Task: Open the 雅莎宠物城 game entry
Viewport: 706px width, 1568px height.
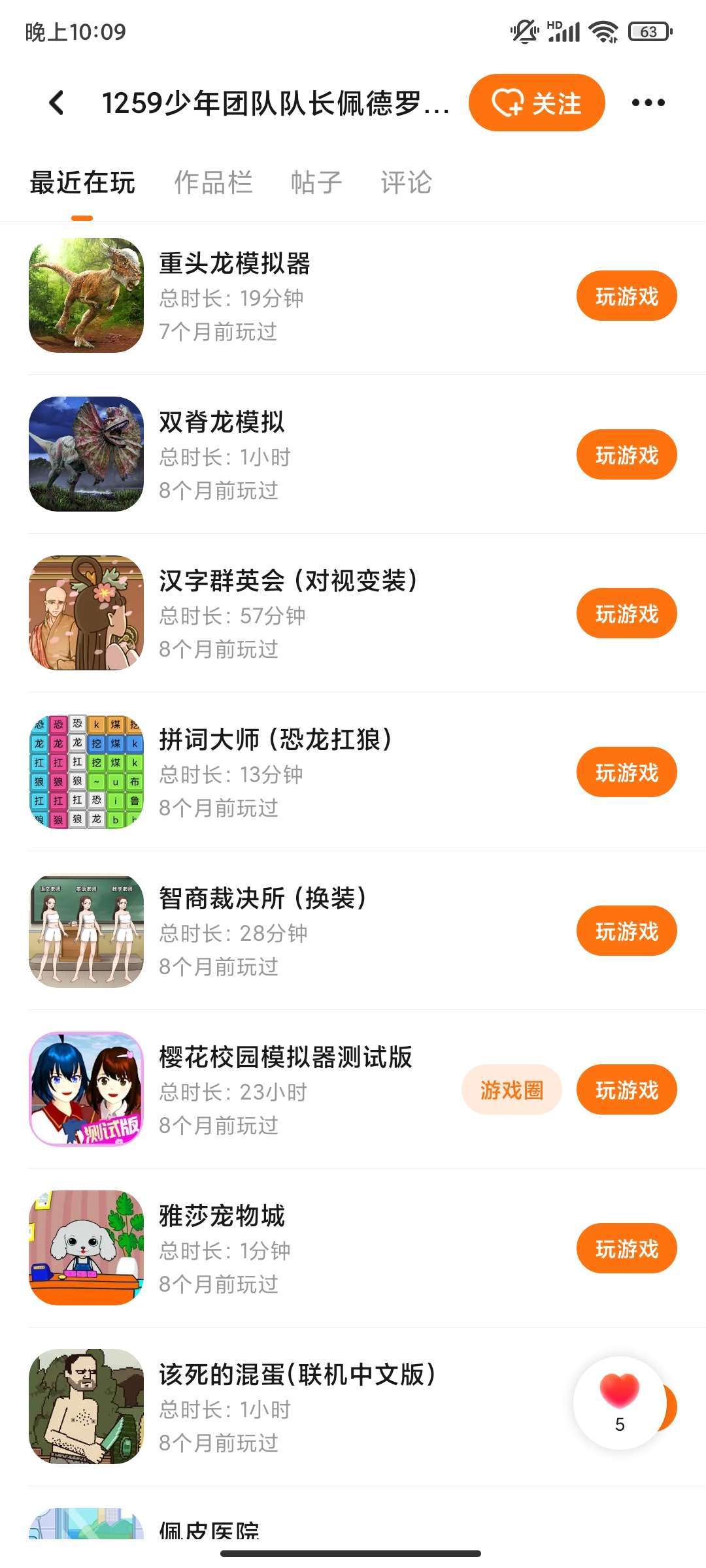Action: click(x=222, y=1216)
